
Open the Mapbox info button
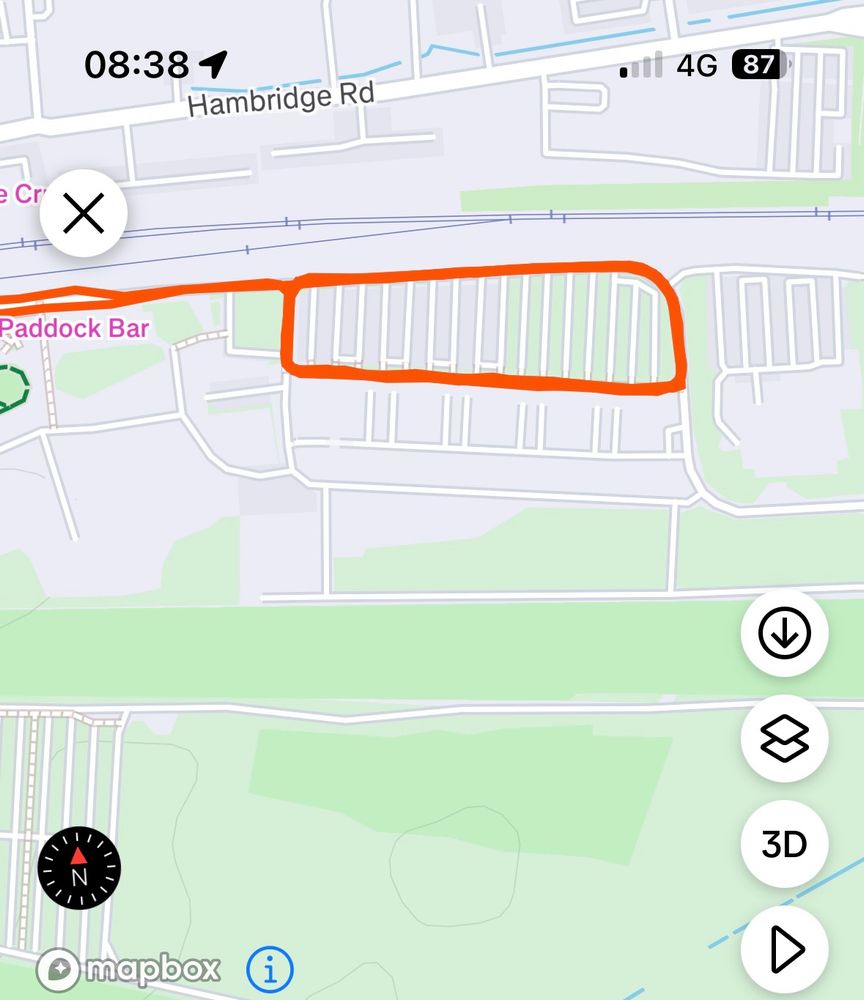pos(270,968)
